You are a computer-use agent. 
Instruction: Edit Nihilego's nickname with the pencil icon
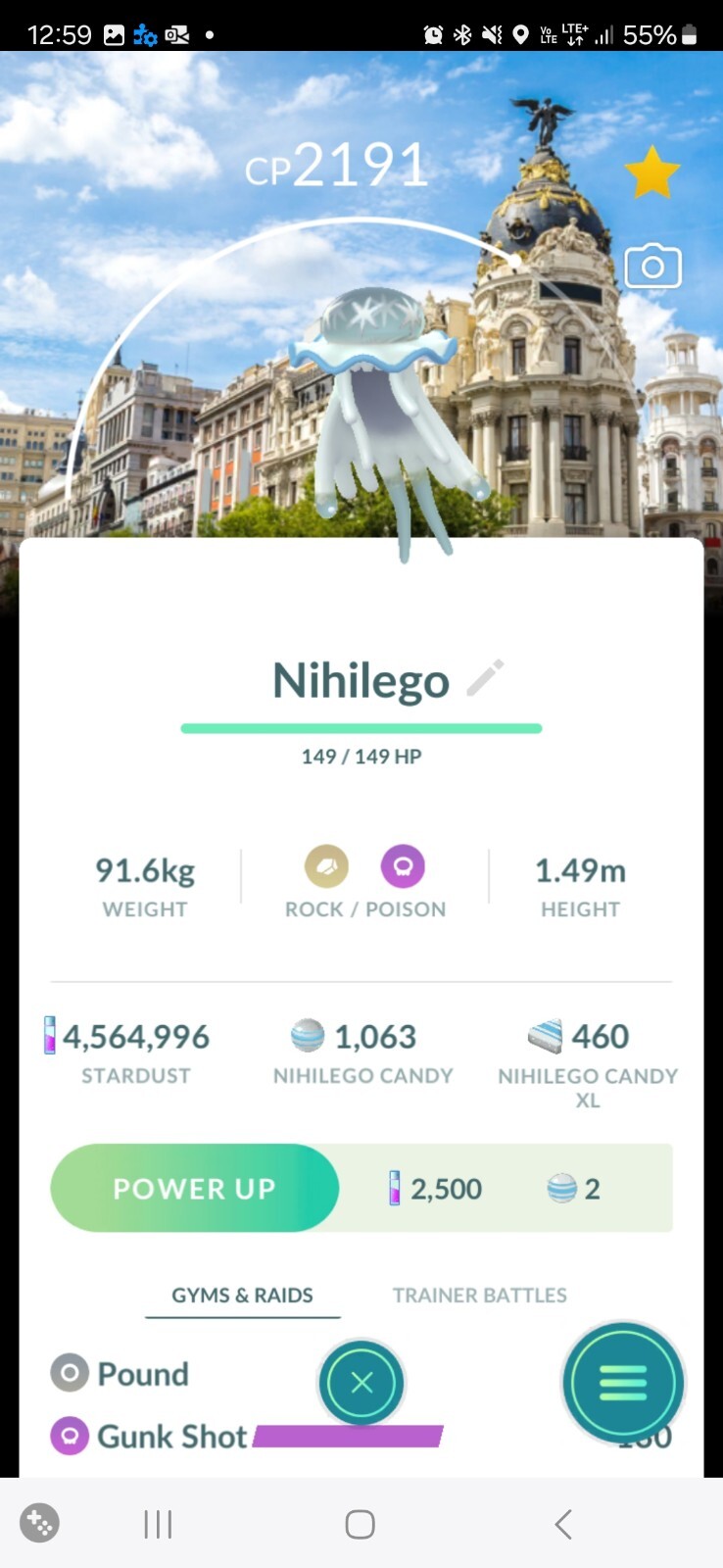[x=485, y=678]
